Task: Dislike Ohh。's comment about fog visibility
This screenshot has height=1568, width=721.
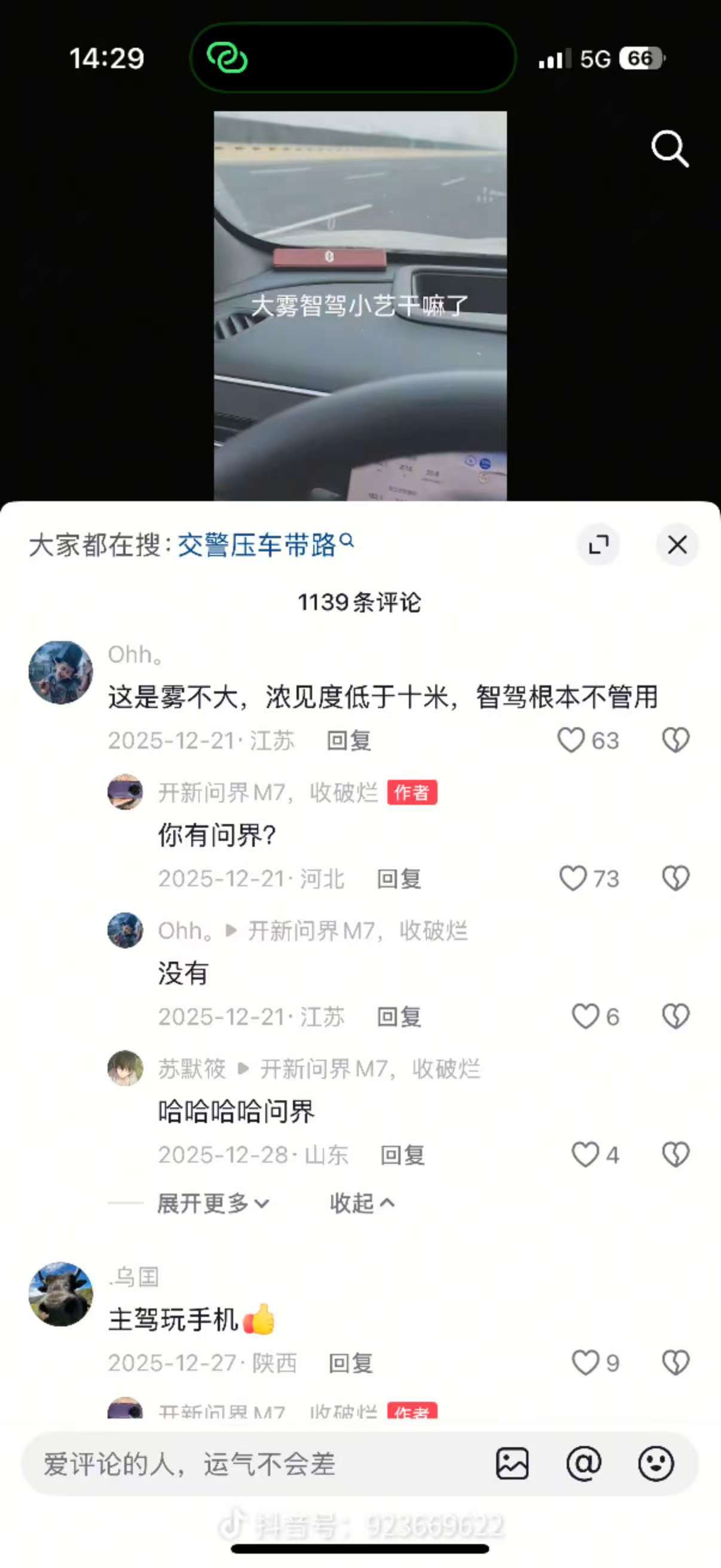Action: pos(676,740)
